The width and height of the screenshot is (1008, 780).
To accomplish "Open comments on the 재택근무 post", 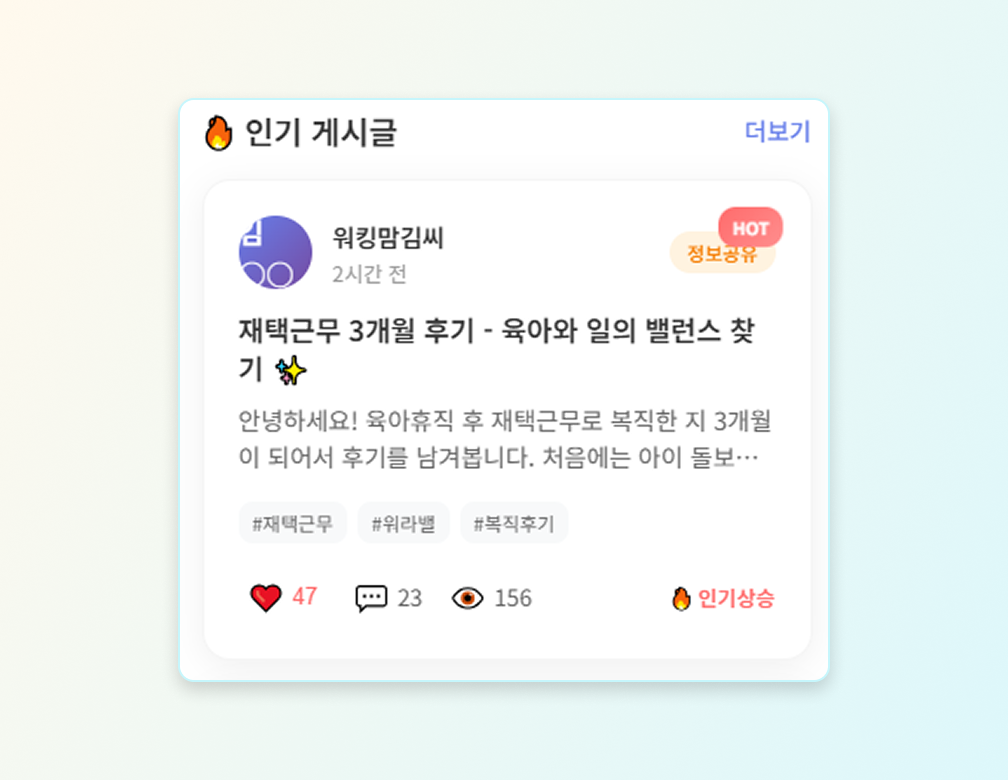I will coord(372,598).
